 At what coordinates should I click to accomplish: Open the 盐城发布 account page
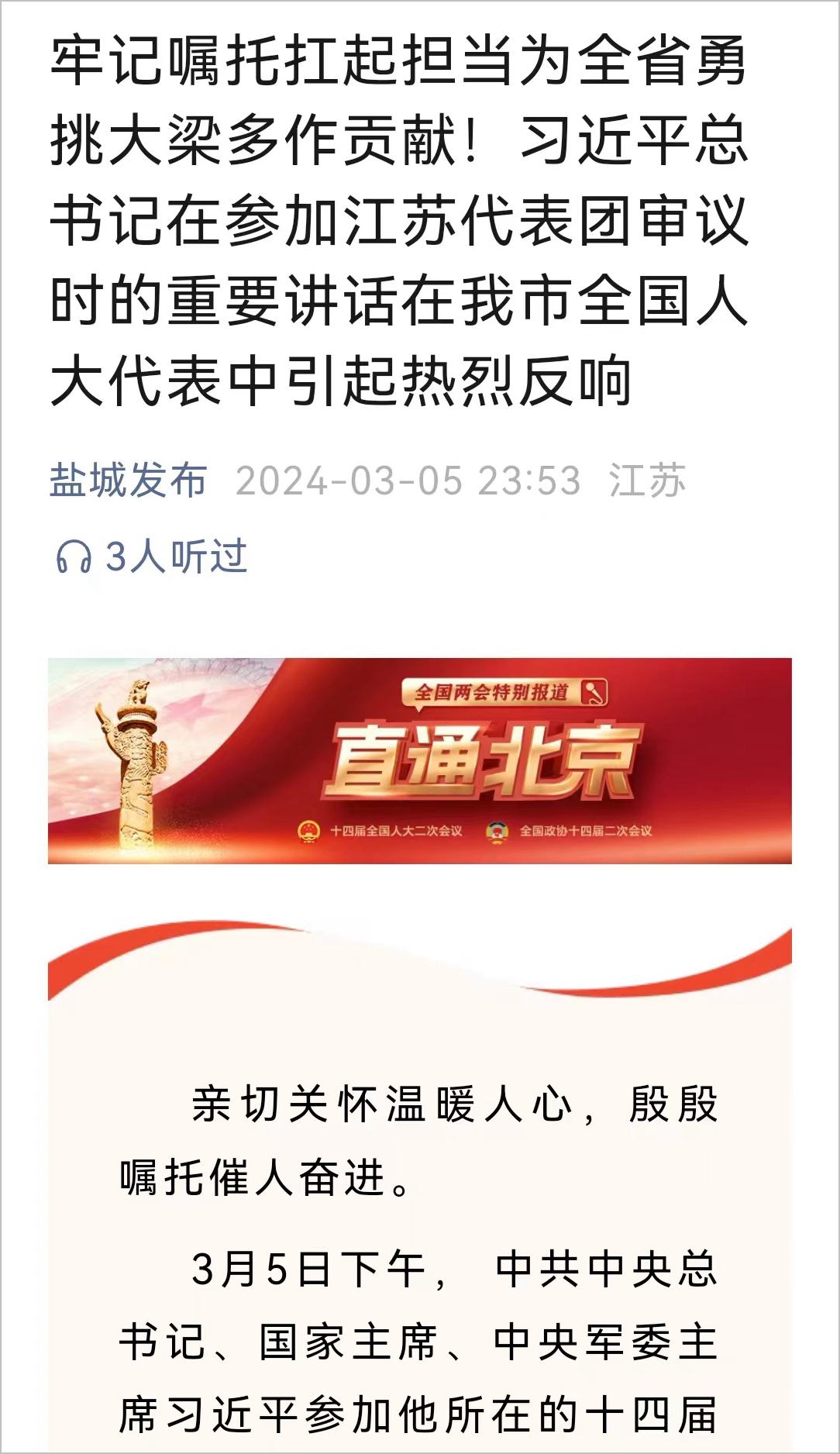point(129,481)
